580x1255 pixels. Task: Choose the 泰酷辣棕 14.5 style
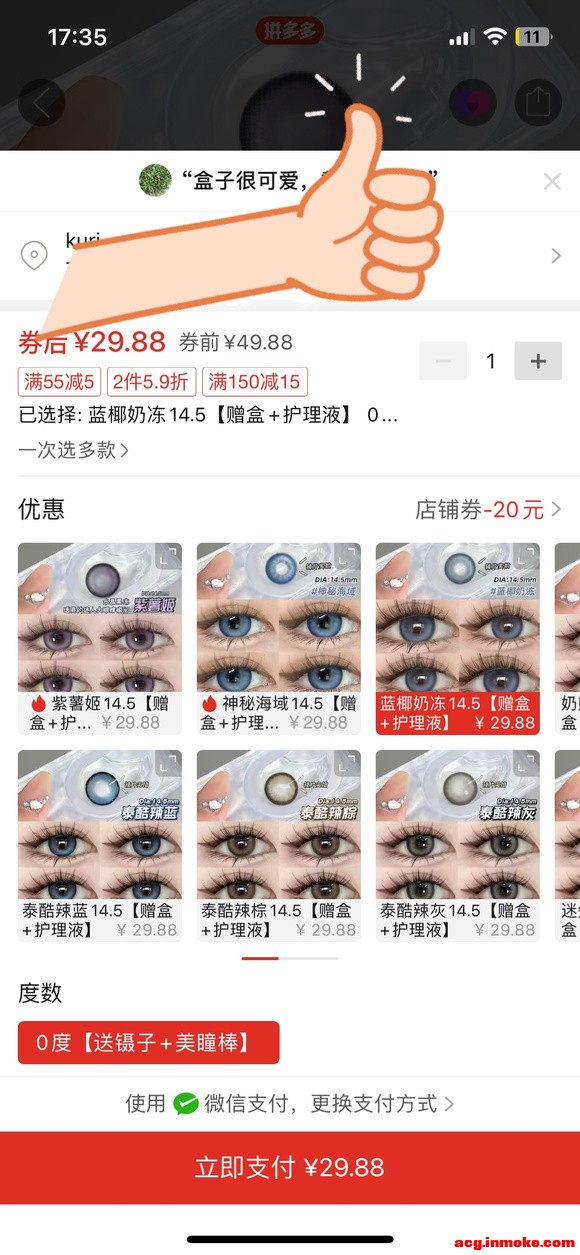pos(278,845)
